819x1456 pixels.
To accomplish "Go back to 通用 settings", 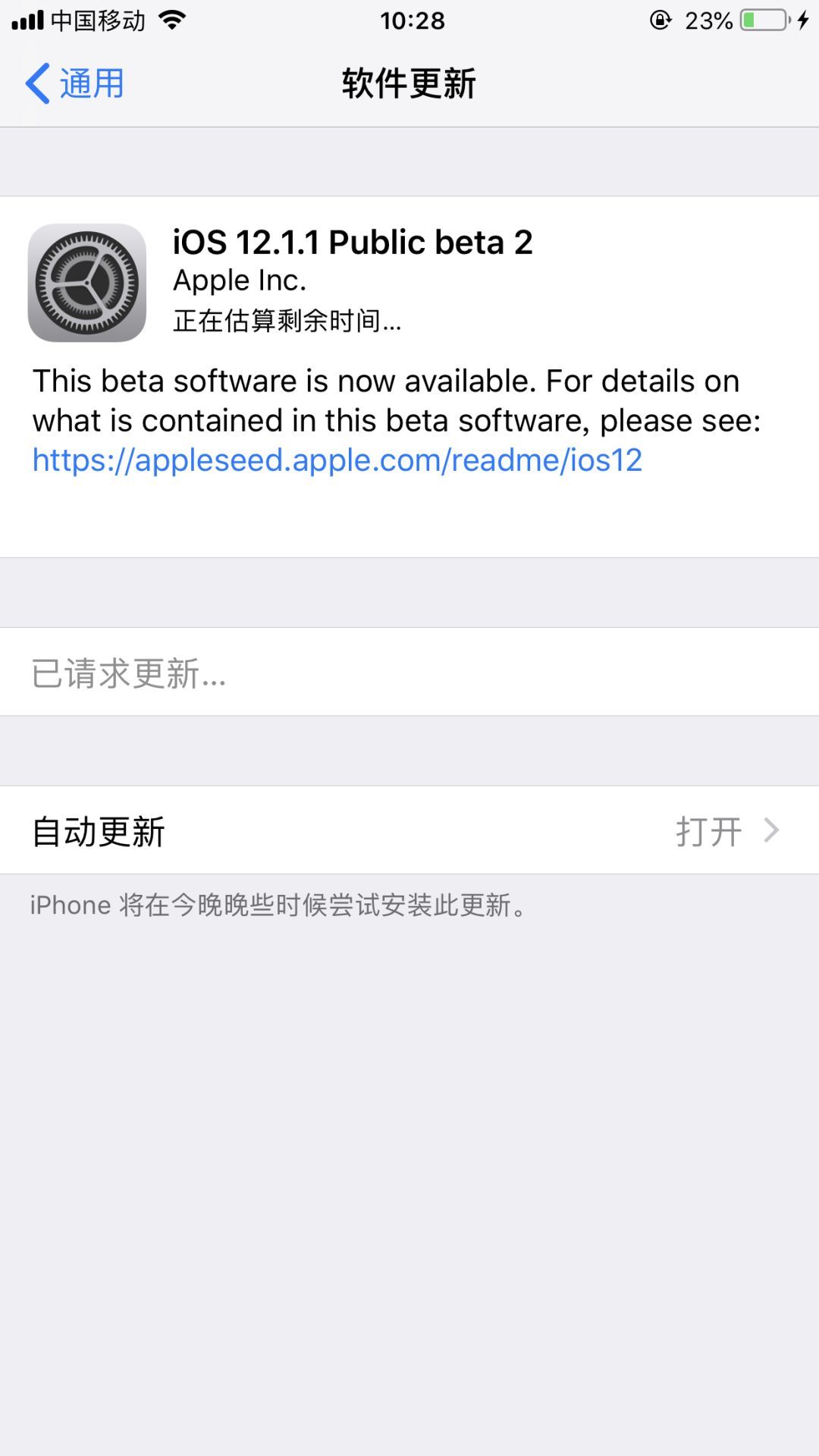I will 74,83.
